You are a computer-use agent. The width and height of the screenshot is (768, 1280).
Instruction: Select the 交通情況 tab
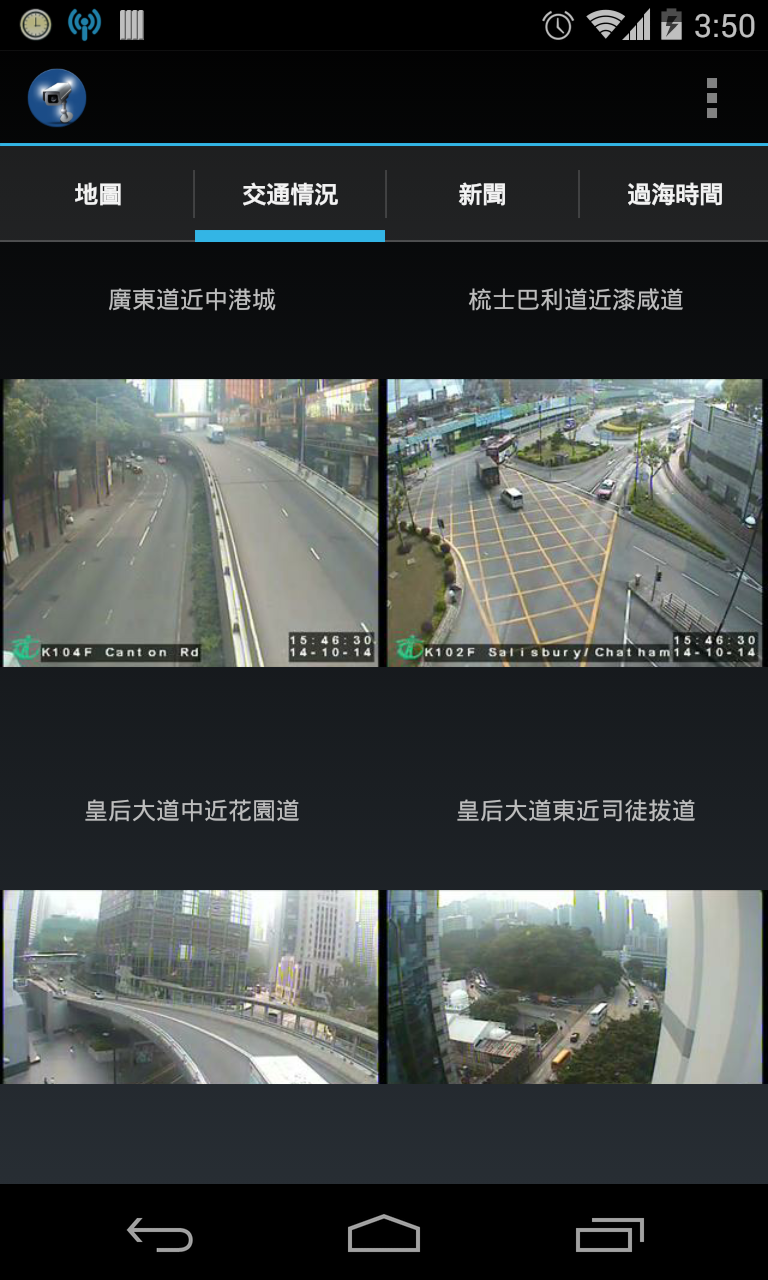point(290,194)
